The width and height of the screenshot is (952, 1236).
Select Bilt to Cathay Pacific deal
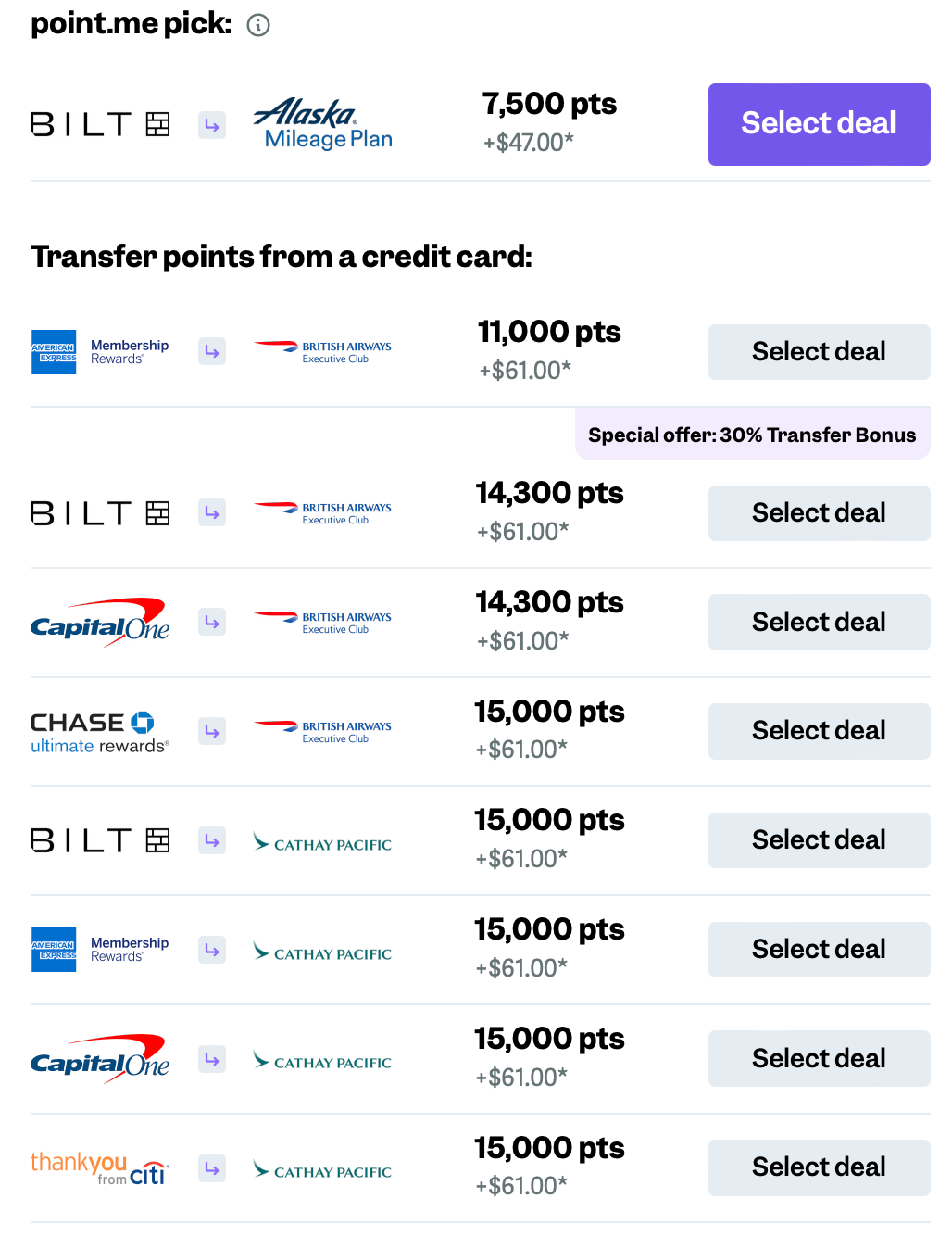[819, 840]
